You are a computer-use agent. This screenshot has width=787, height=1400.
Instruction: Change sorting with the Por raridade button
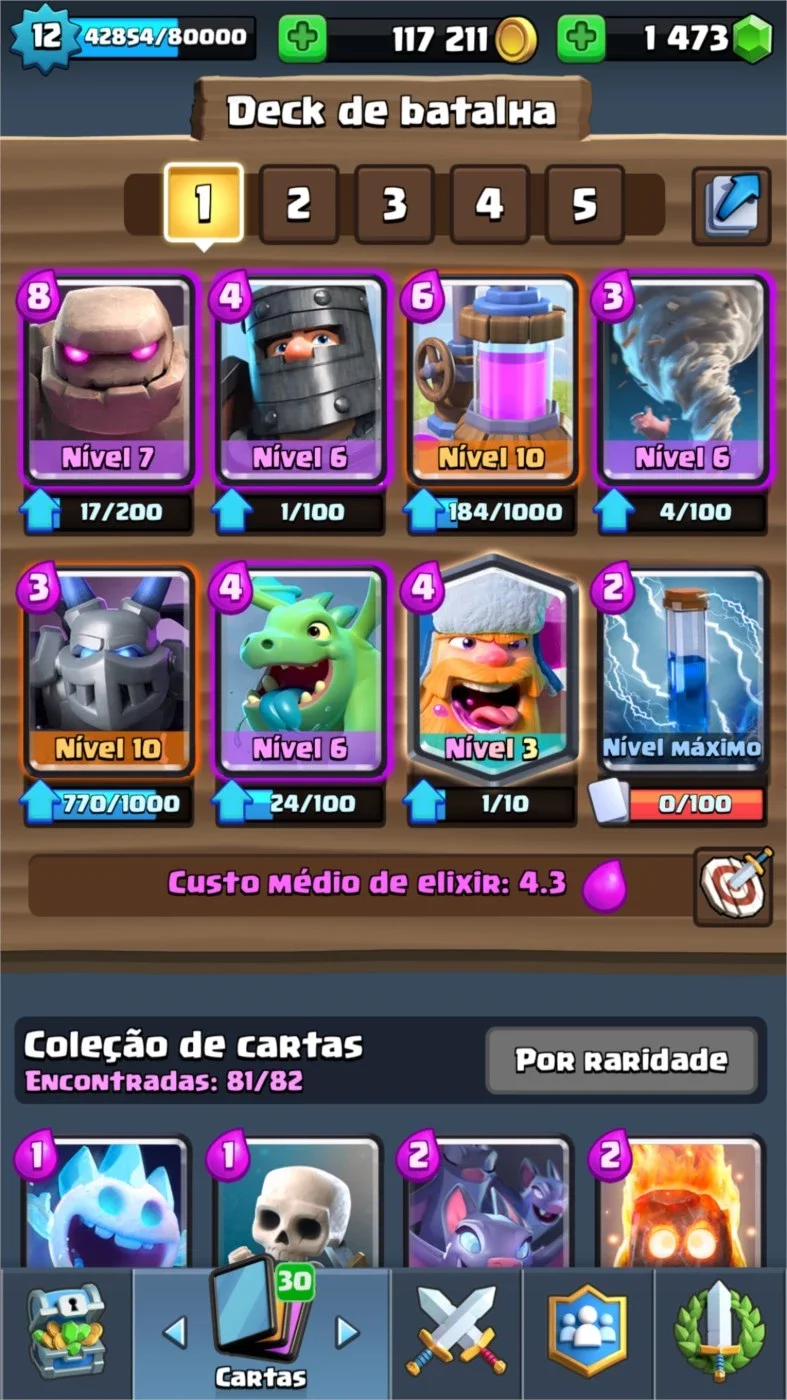[x=621, y=1061]
